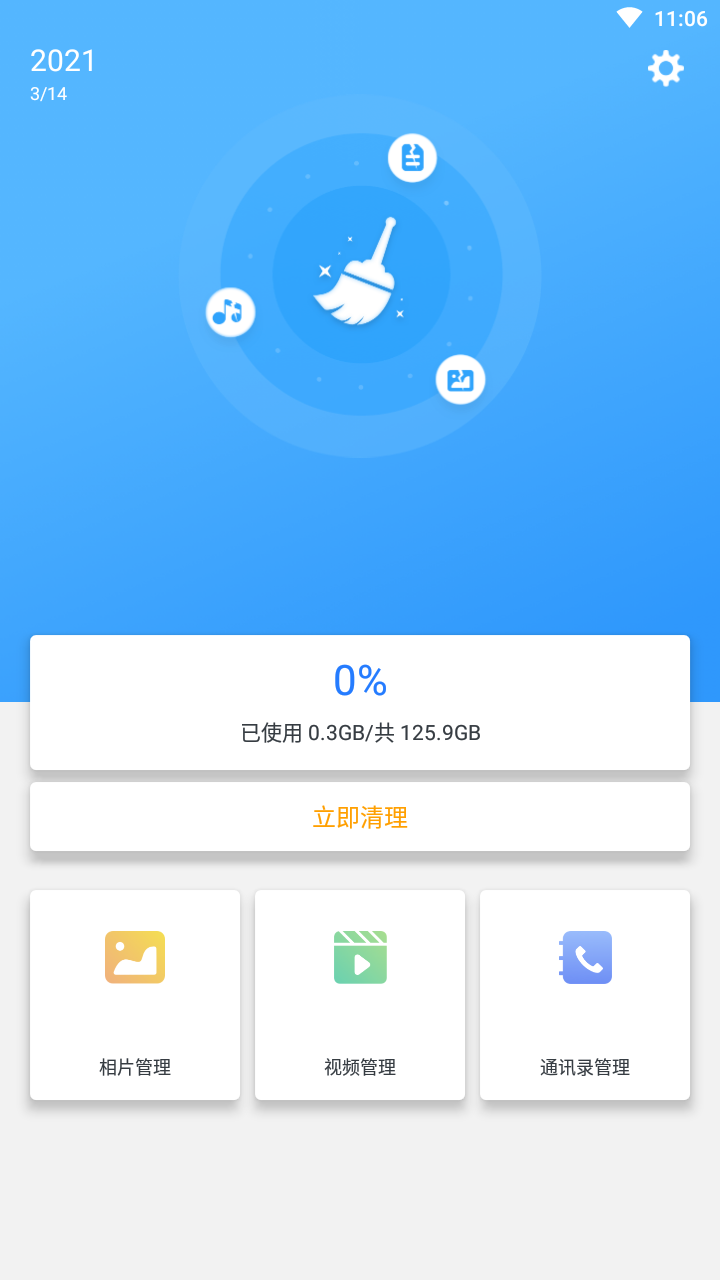Tap the file shredder icon above the broom
Image resolution: width=720 pixels, height=1280 pixels.
413,157
